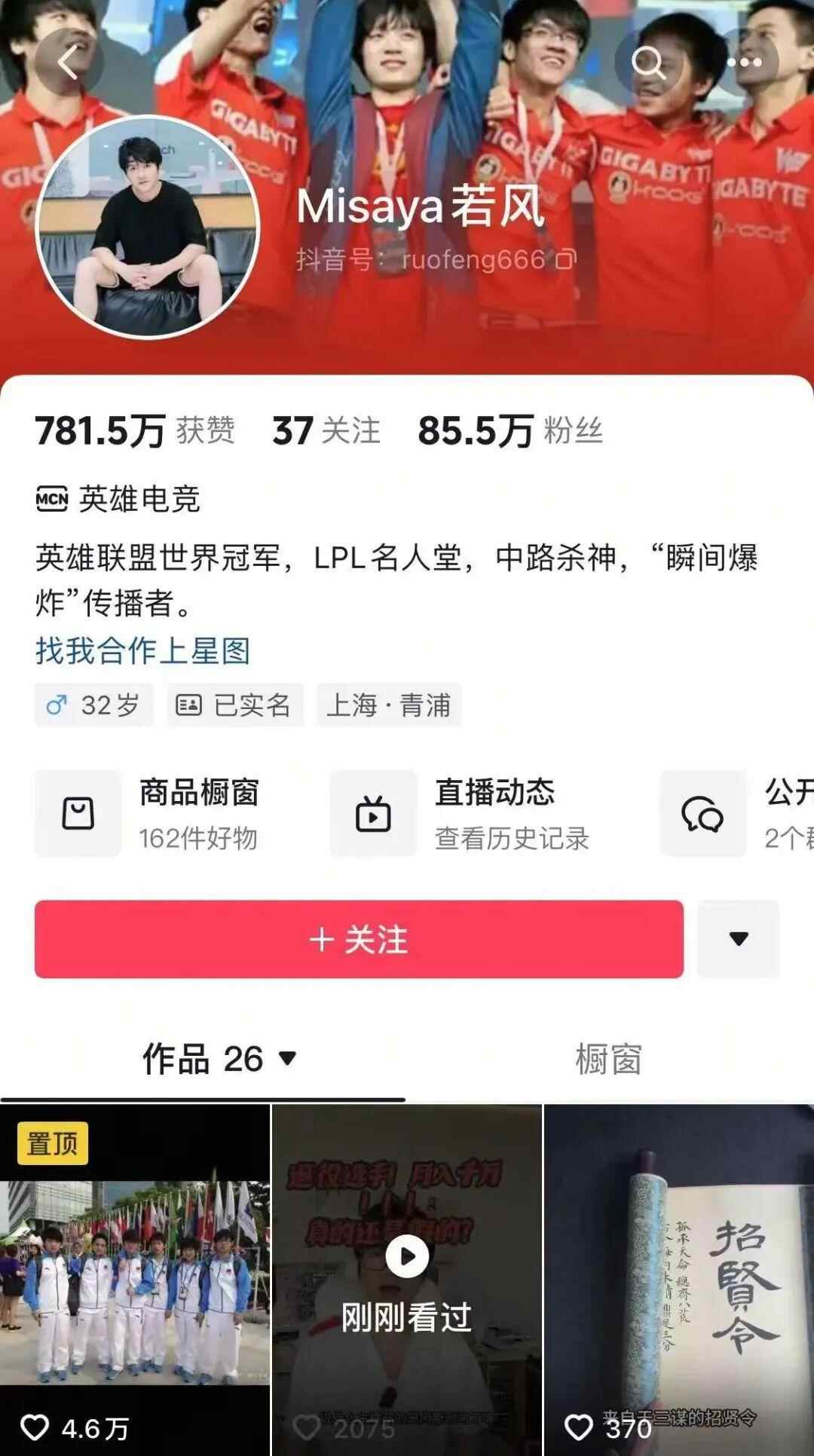Open the 85.5万 粉丝 followers list
Viewport: 814px width, 1456px height.
(510, 431)
